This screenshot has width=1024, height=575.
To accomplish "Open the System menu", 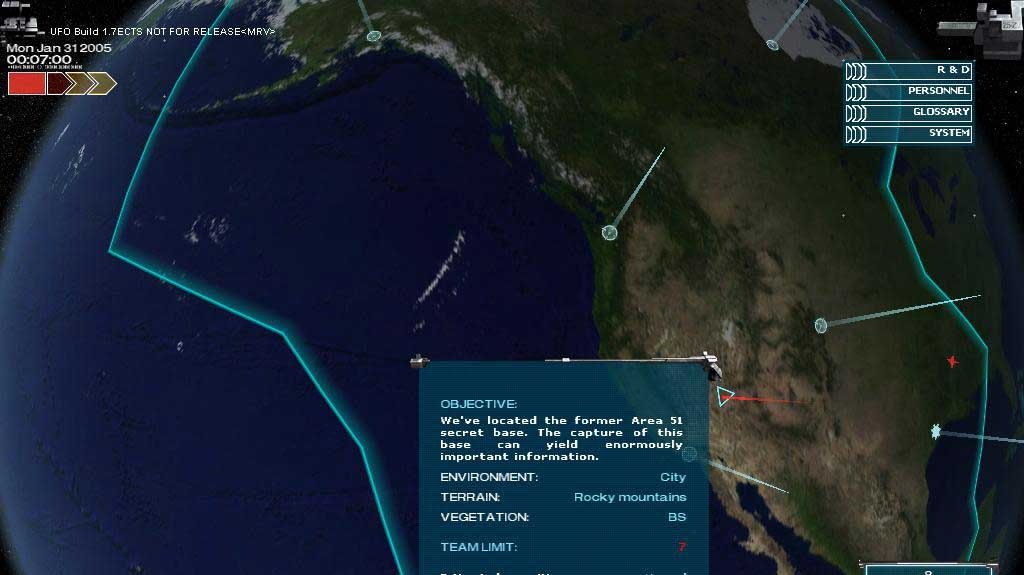I will pyautogui.click(x=909, y=133).
